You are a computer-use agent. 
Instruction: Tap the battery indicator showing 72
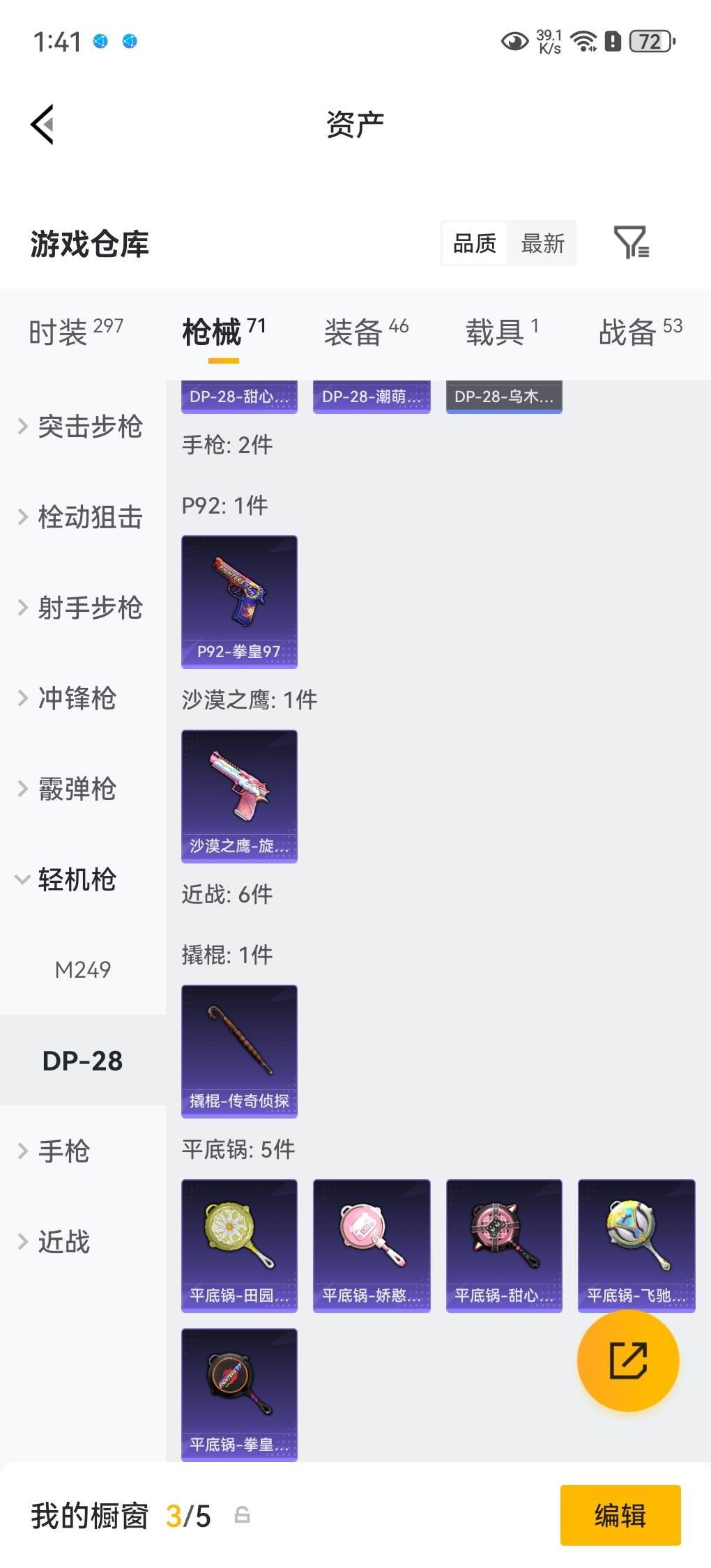point(648,42)
